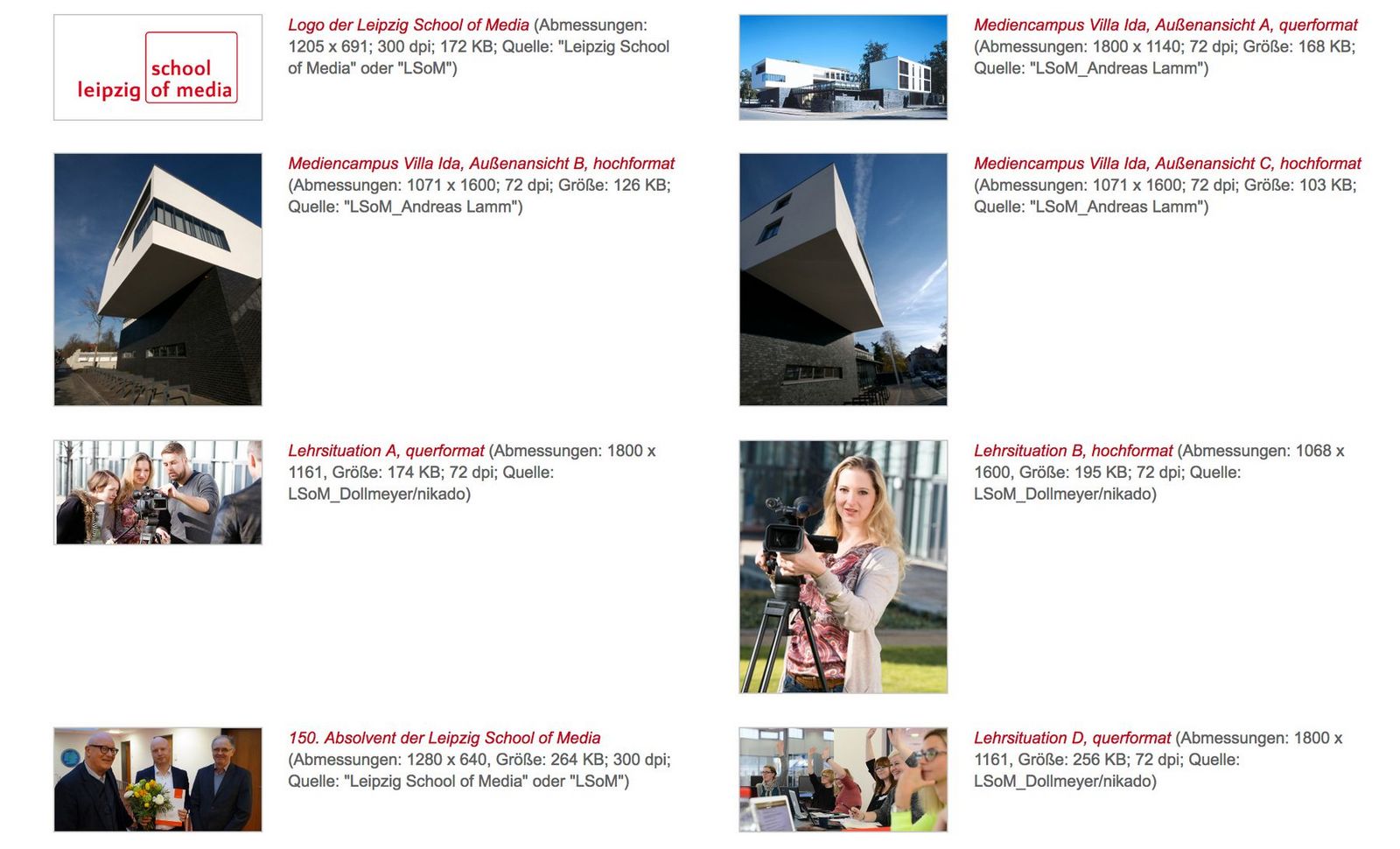
Task: Tap the Lehrsituation A group photo thumbnail
Action: [157, 492]
